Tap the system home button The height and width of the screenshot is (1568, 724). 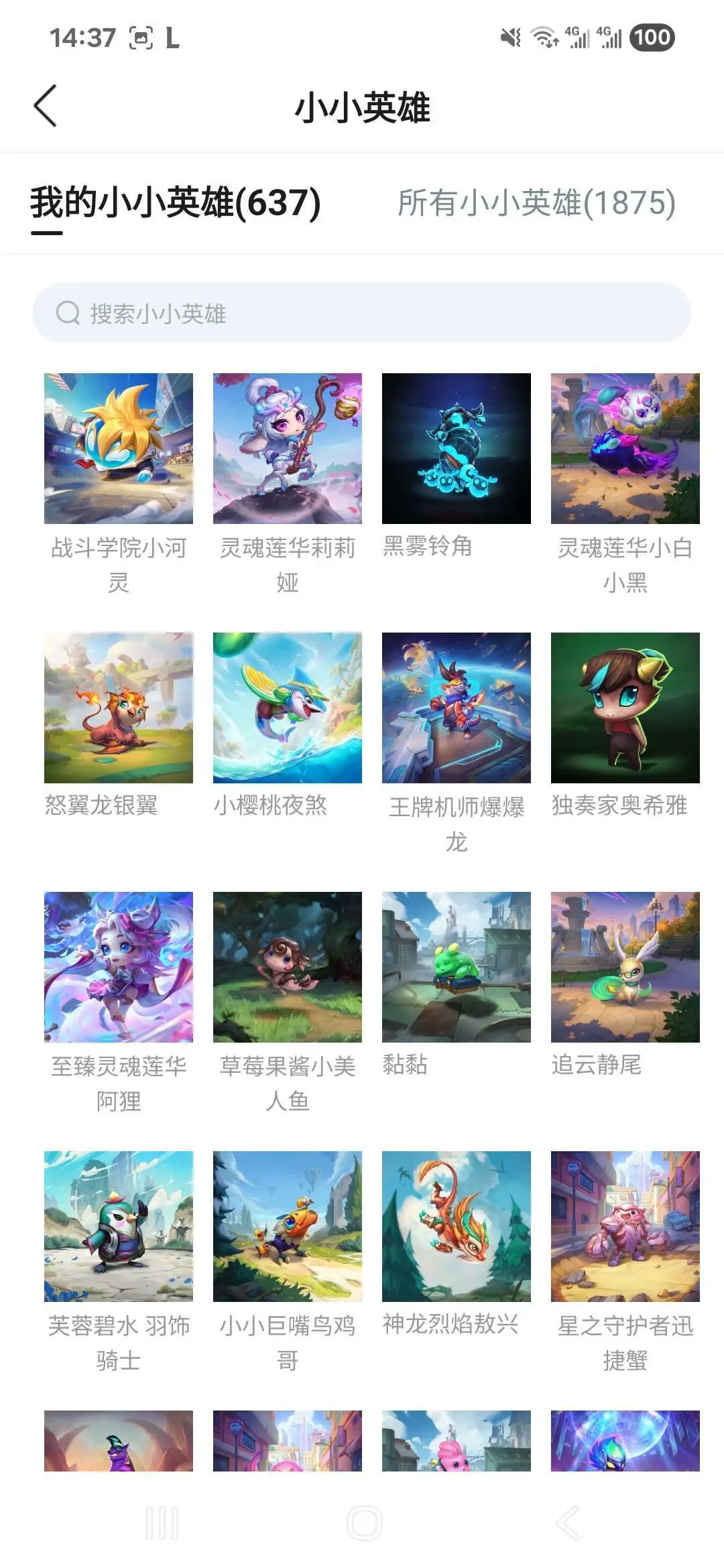365,1523
